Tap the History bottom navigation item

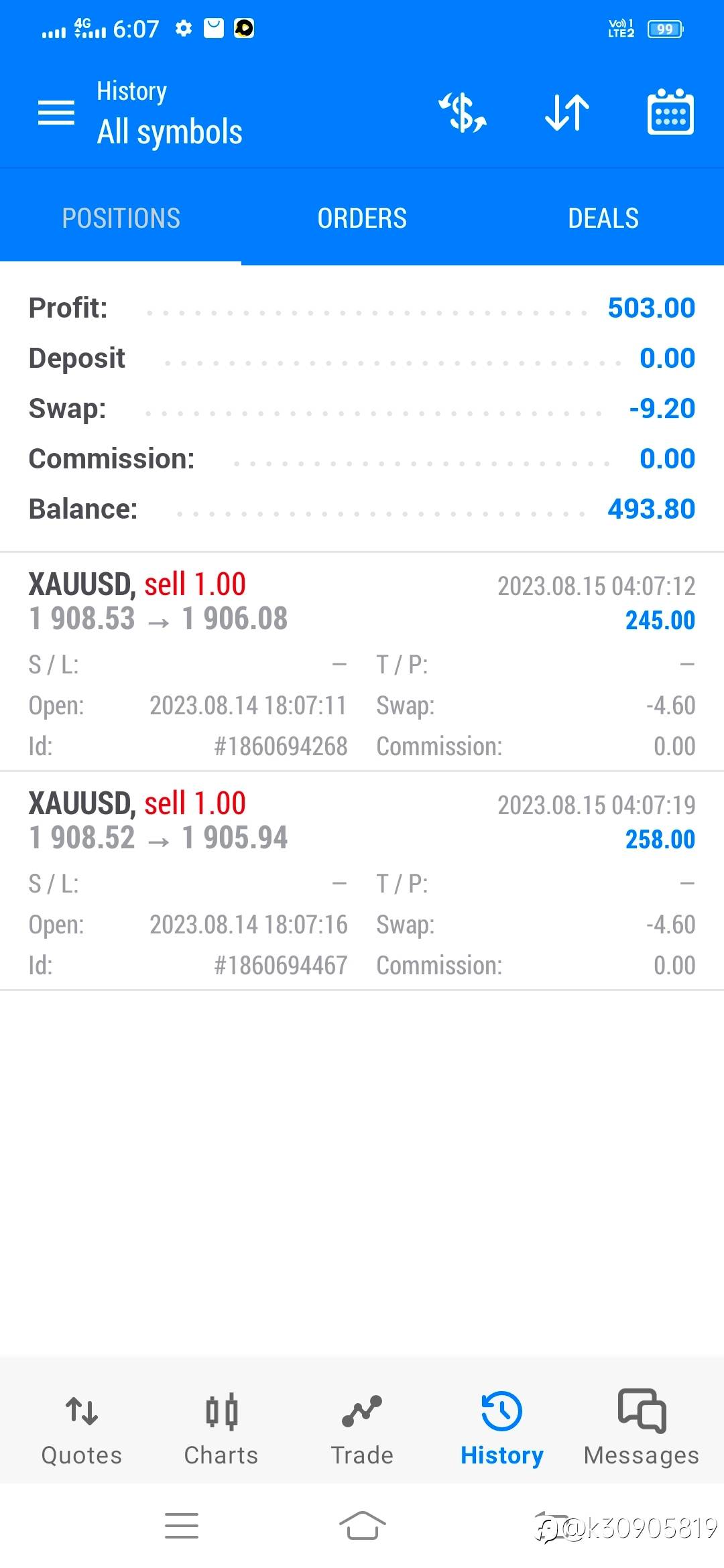tap(502, 1427)
